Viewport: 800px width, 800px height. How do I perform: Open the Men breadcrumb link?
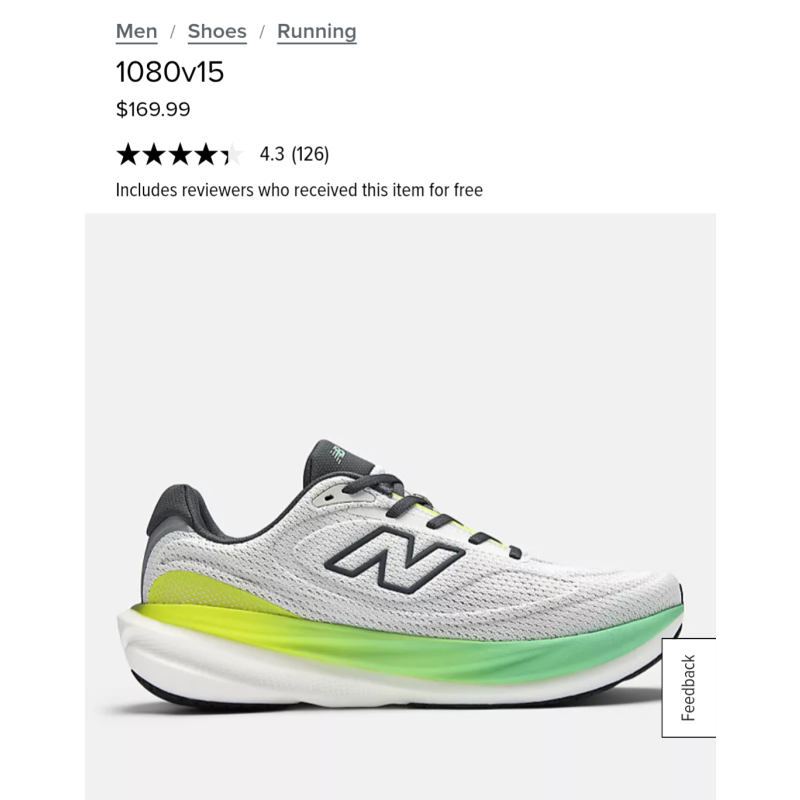136,32
